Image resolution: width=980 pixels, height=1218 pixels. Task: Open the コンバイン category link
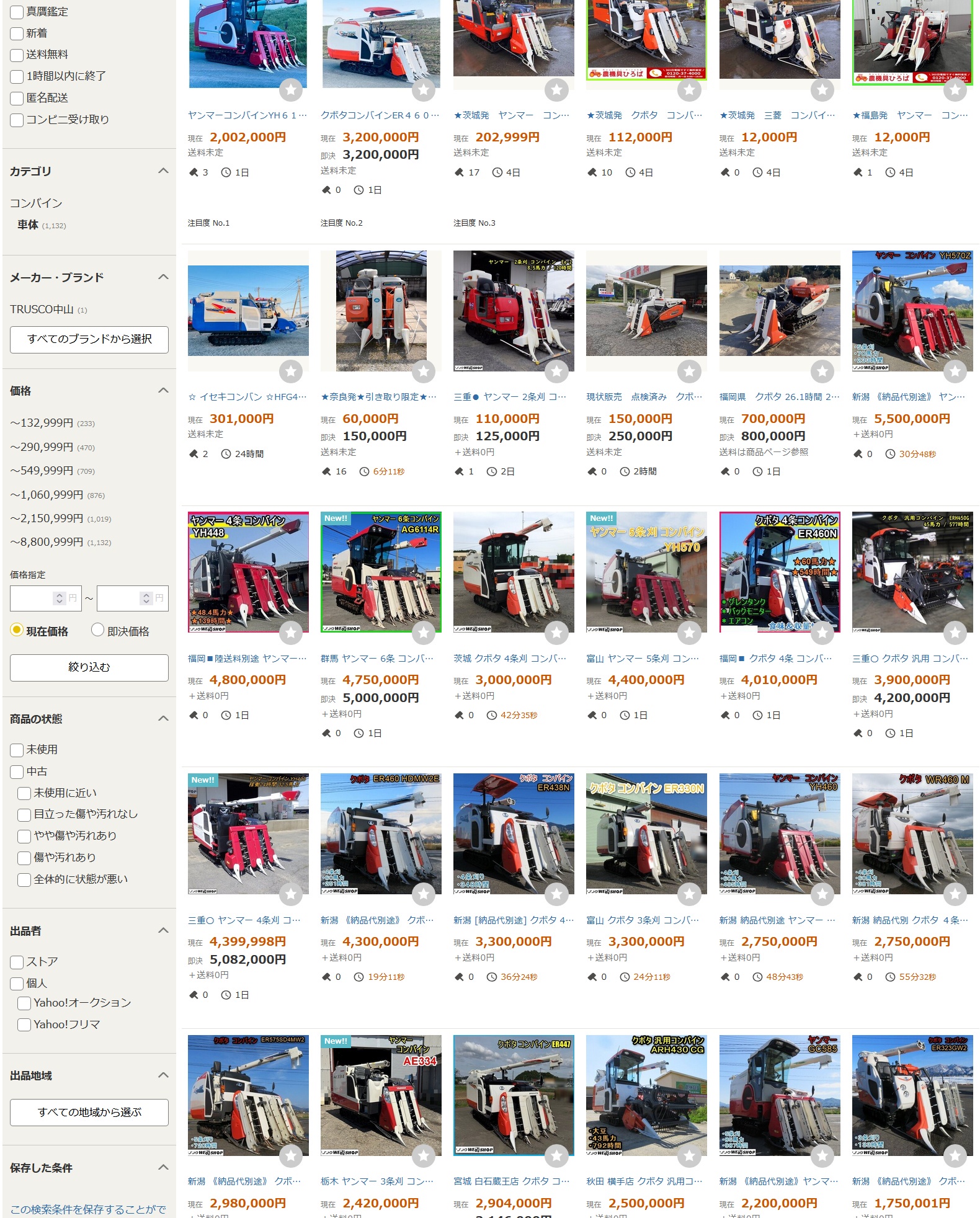pos(36,203)
